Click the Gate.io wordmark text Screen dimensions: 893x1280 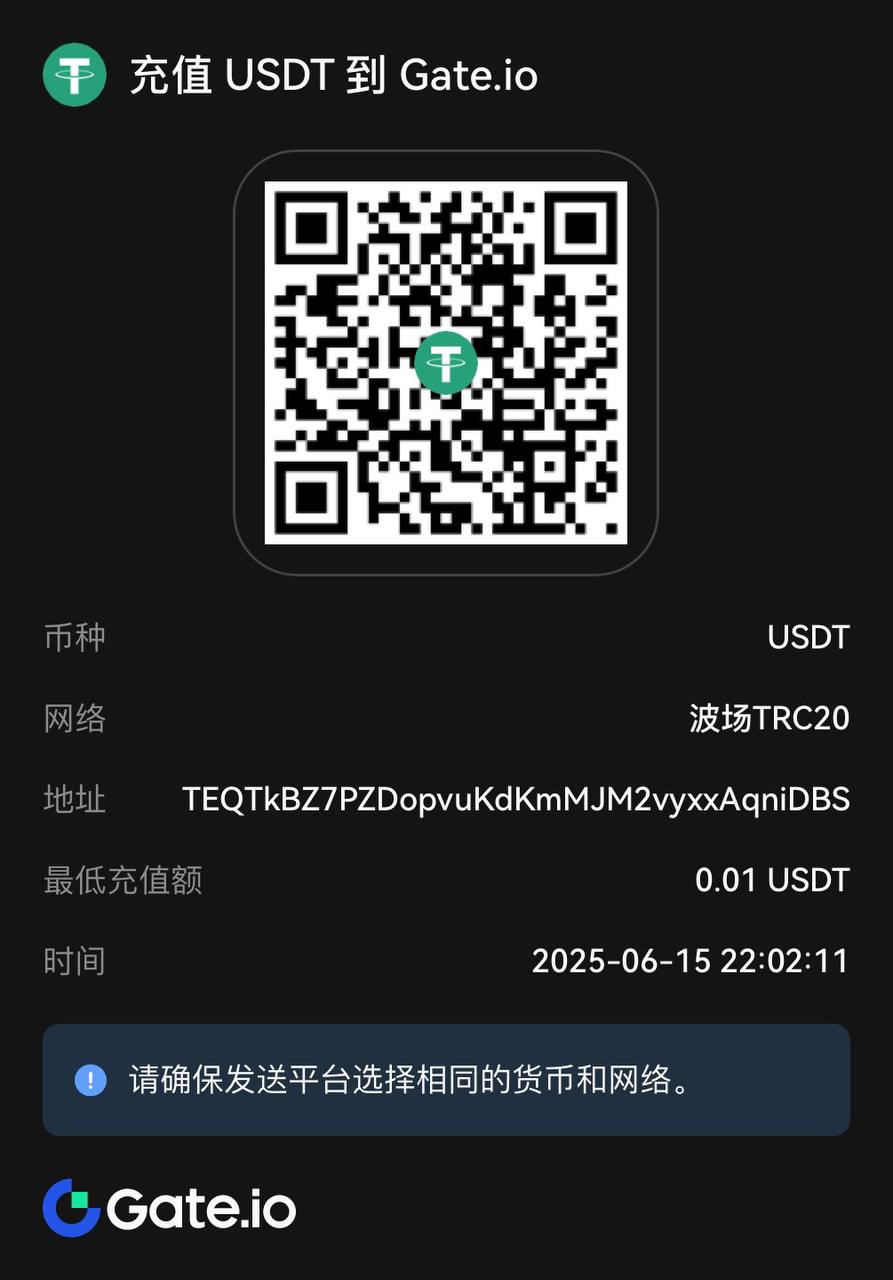pos(200,1209)
